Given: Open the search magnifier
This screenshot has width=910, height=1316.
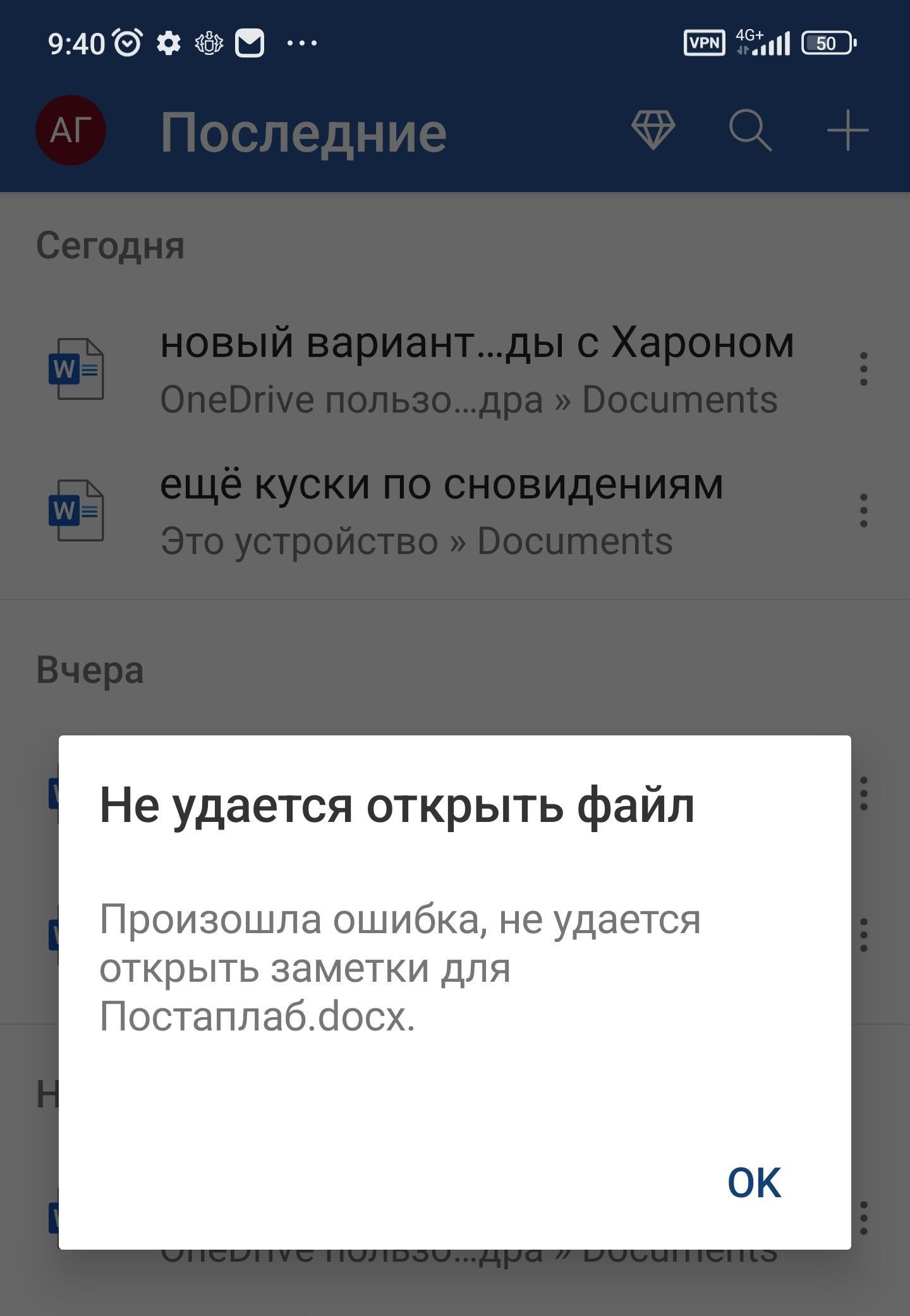Looking at the screenshot, I should 750,131.
